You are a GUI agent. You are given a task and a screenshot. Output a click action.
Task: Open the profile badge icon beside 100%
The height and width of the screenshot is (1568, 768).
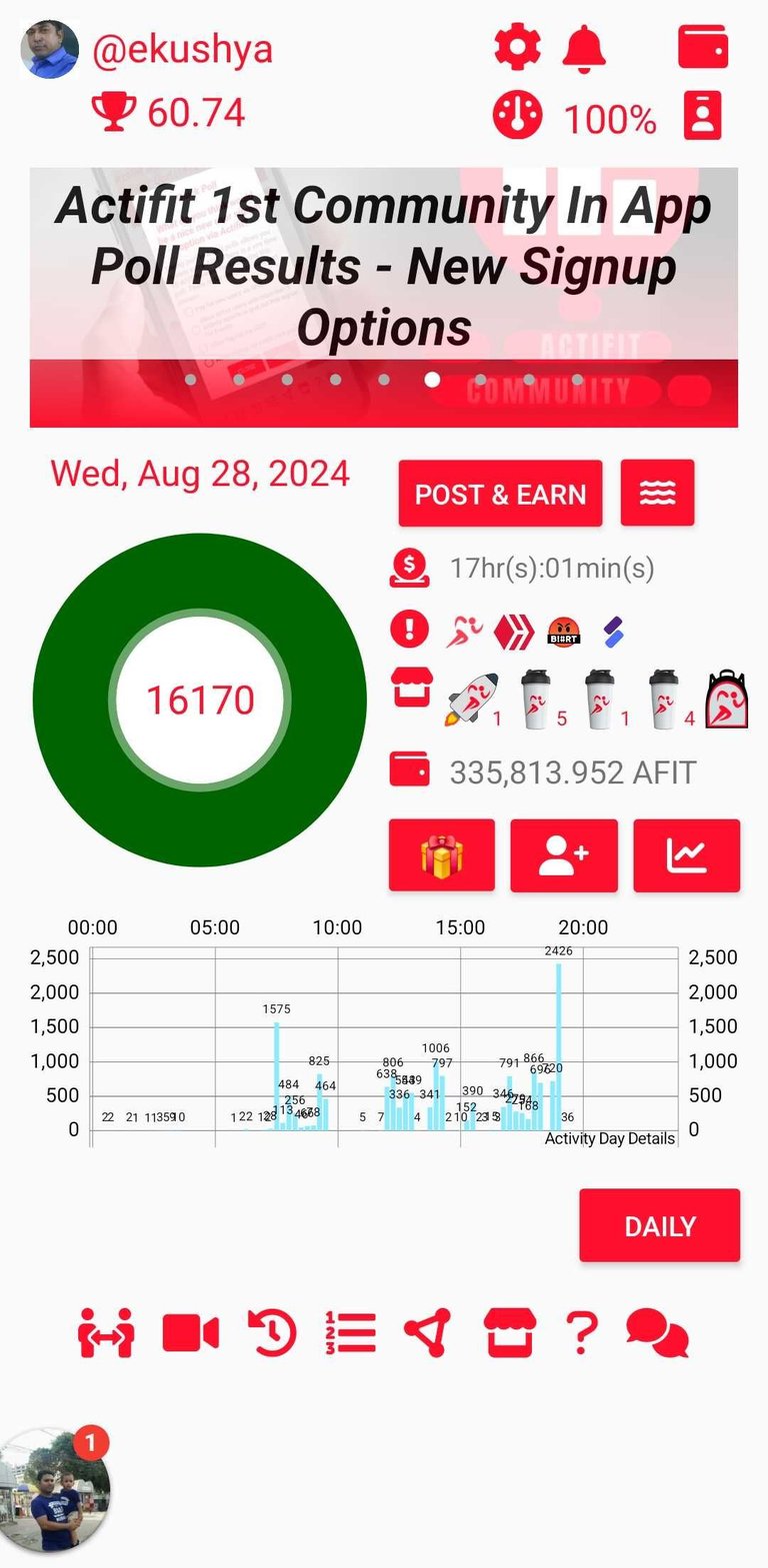click(x=703, y=116)
